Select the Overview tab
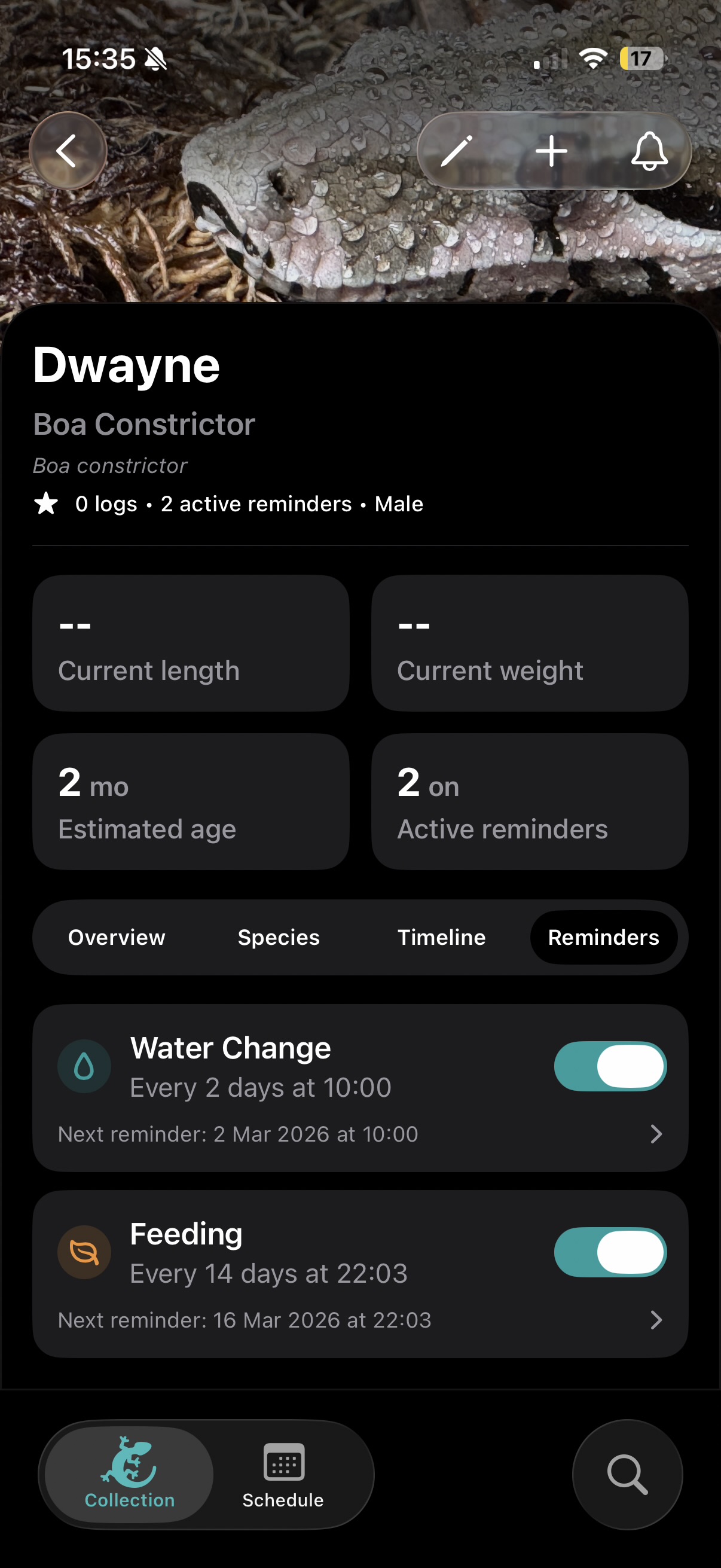This screenshot has width=721, height=1568. 117,936
